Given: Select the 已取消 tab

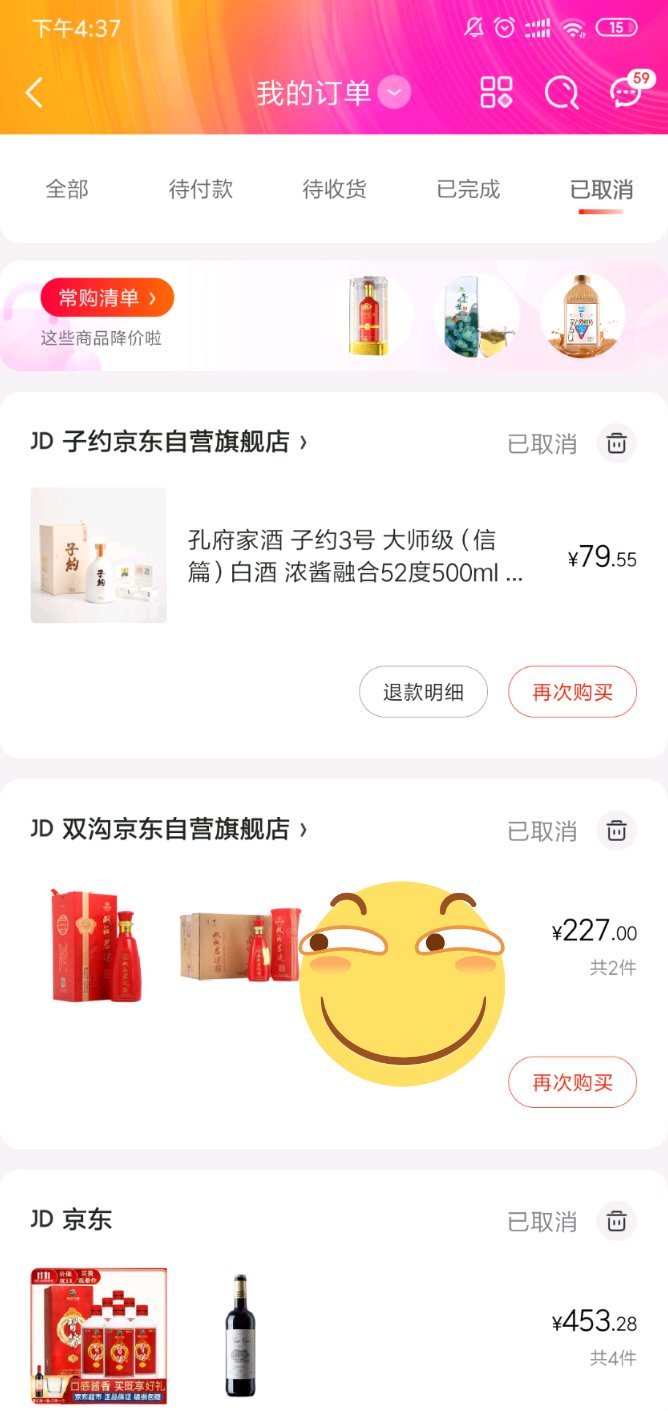Looking at the screenshot, I should [601, 189].
